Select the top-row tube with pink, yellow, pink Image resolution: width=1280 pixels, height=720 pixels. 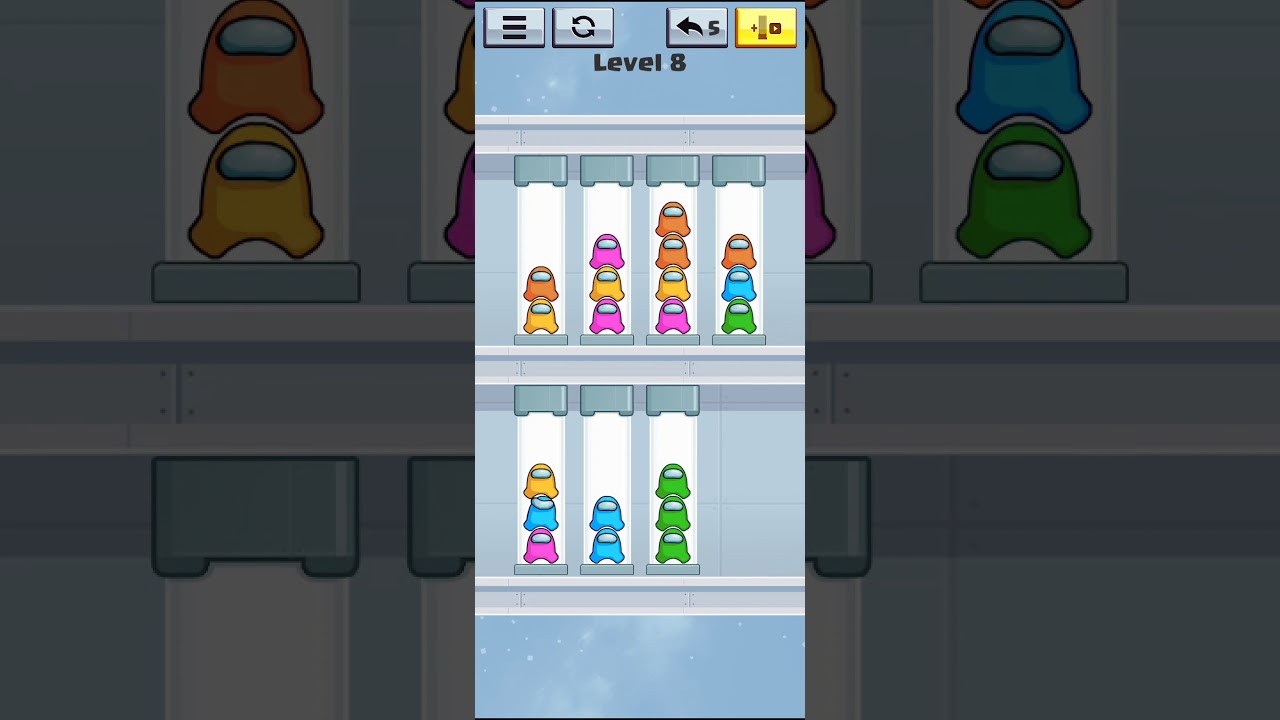pos(607,260)
